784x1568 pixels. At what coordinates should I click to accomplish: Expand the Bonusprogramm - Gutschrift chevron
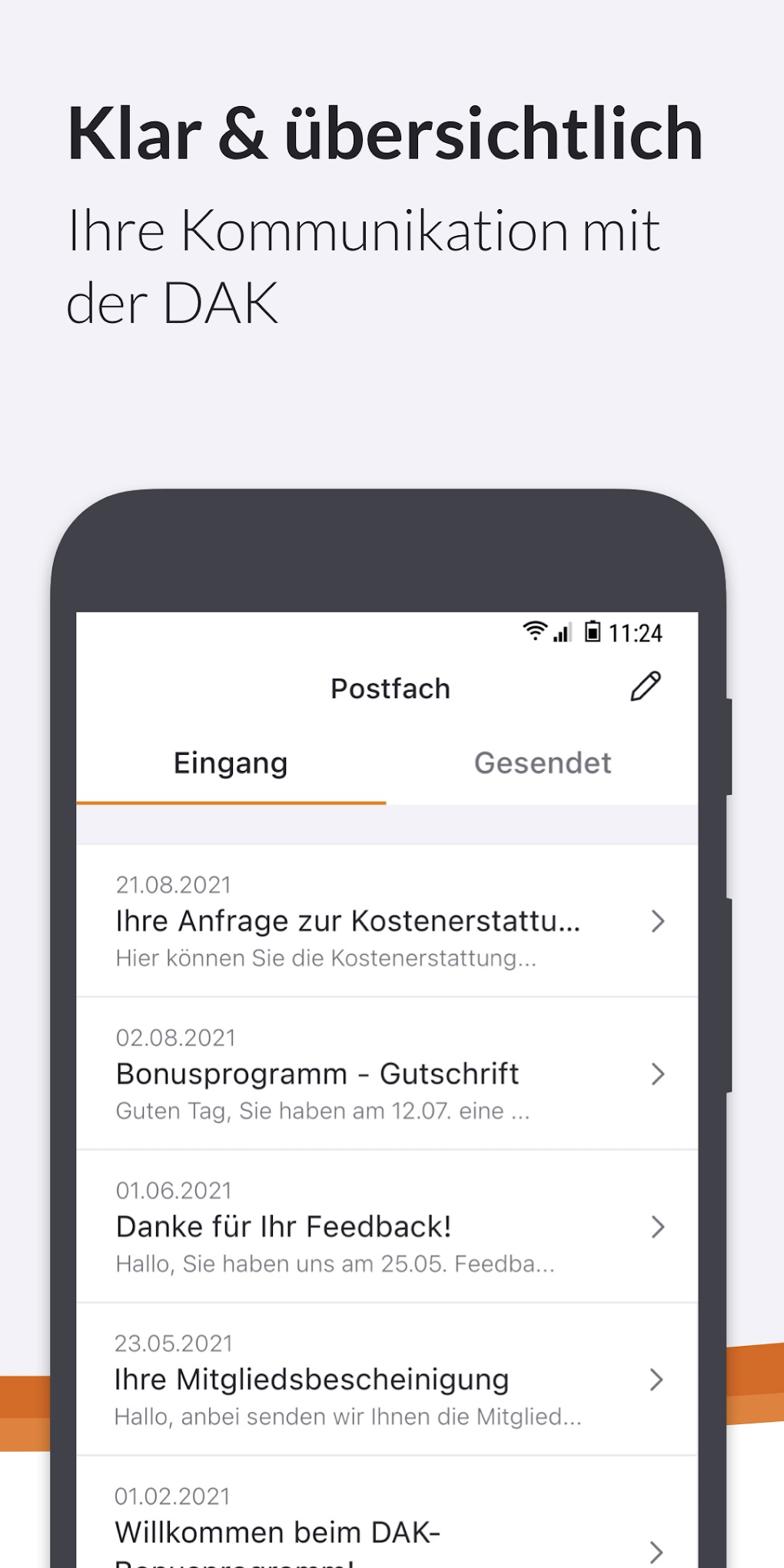[x=657, y=1073]
